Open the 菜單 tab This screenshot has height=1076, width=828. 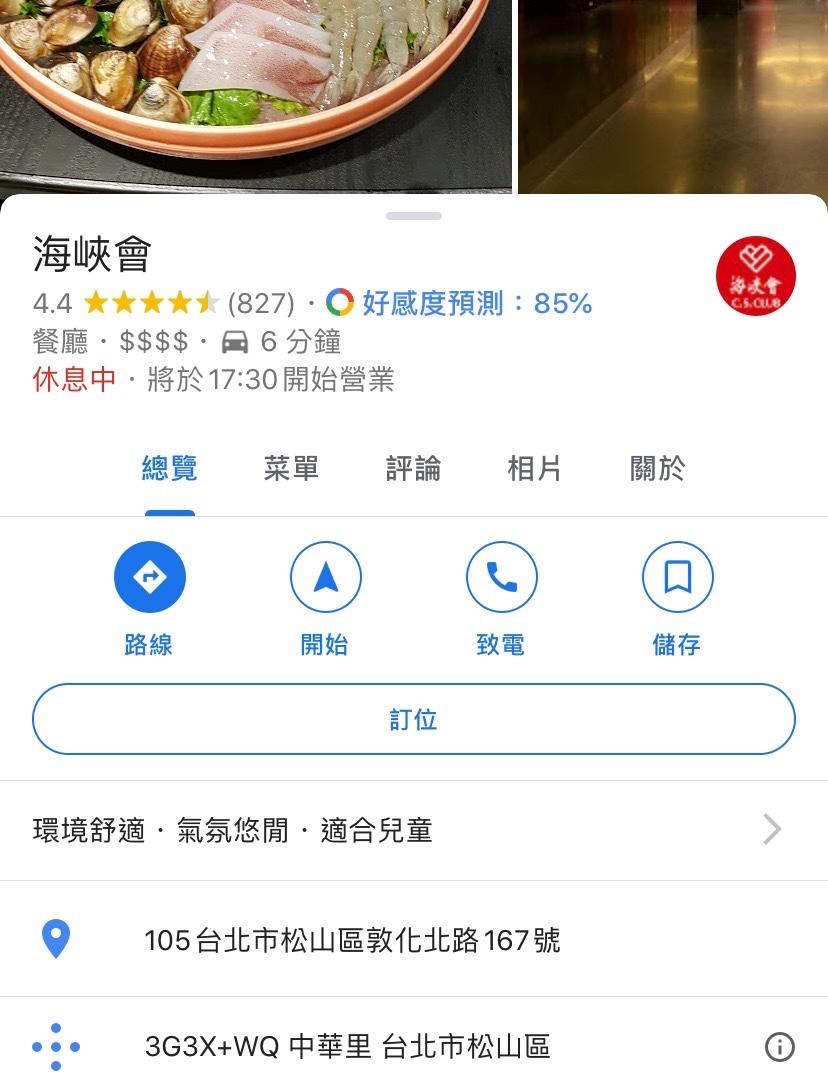click(x=291, y=468)
